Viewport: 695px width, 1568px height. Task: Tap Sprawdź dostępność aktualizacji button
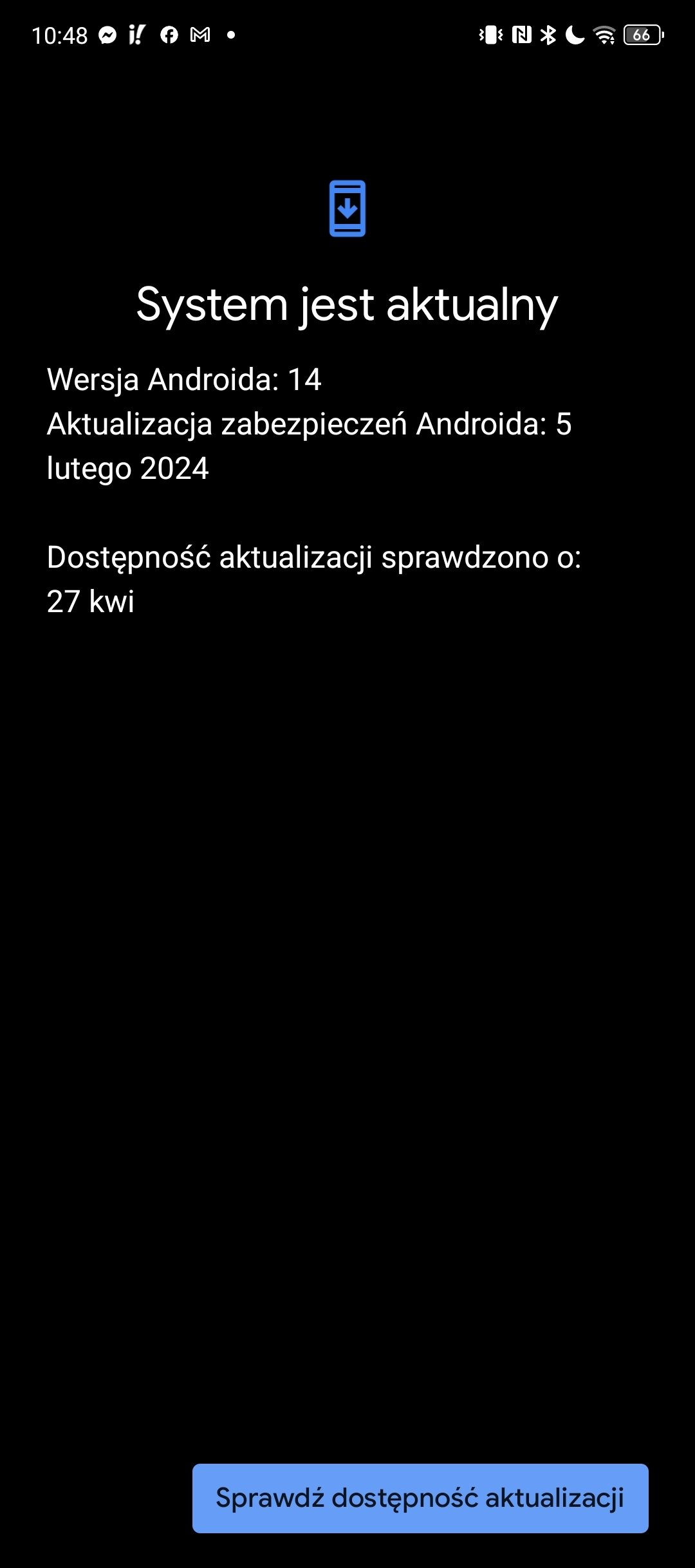tap(420, 1498)
